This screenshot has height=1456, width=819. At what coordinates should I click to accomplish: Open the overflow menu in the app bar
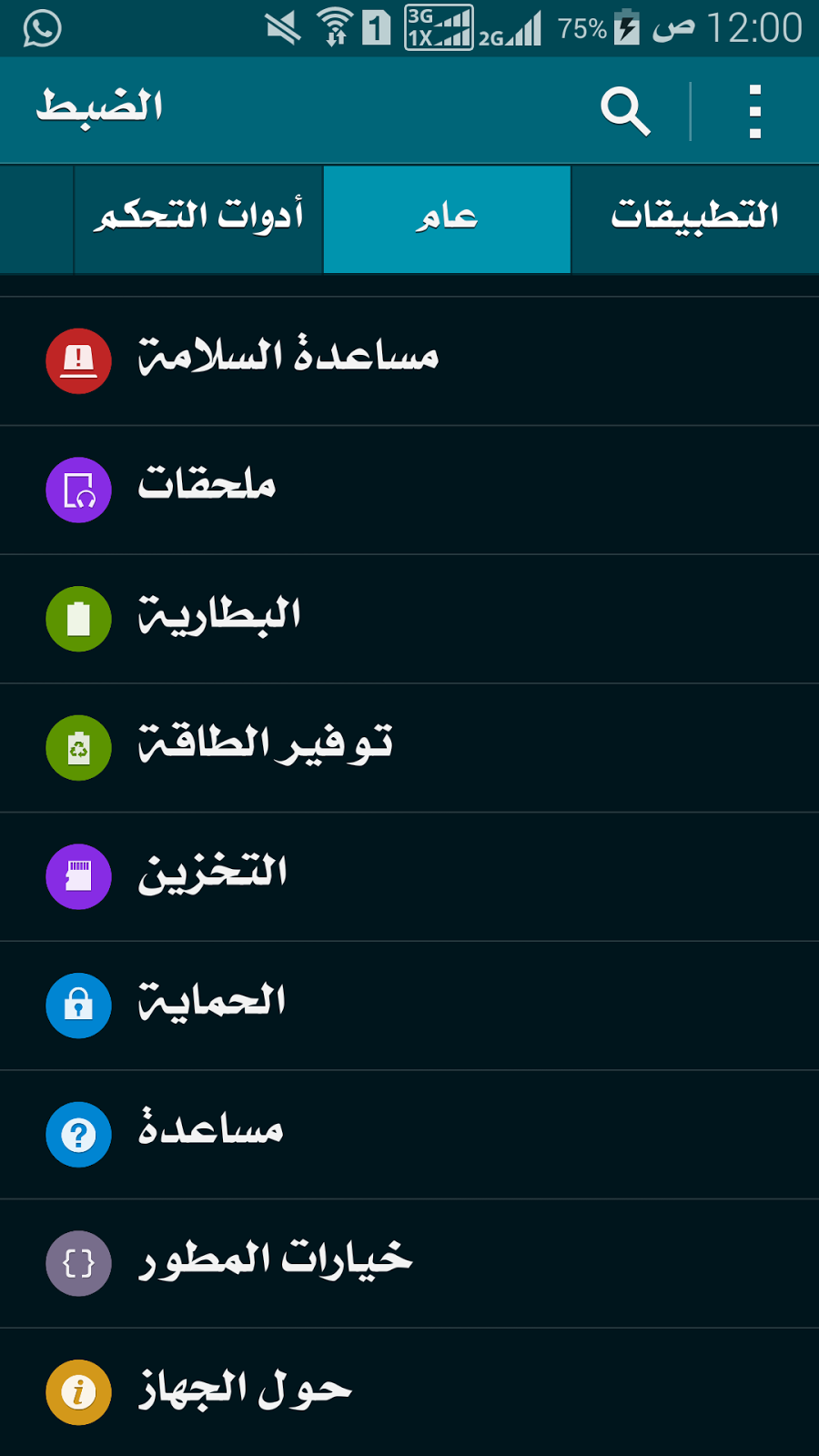click(754, 111)
